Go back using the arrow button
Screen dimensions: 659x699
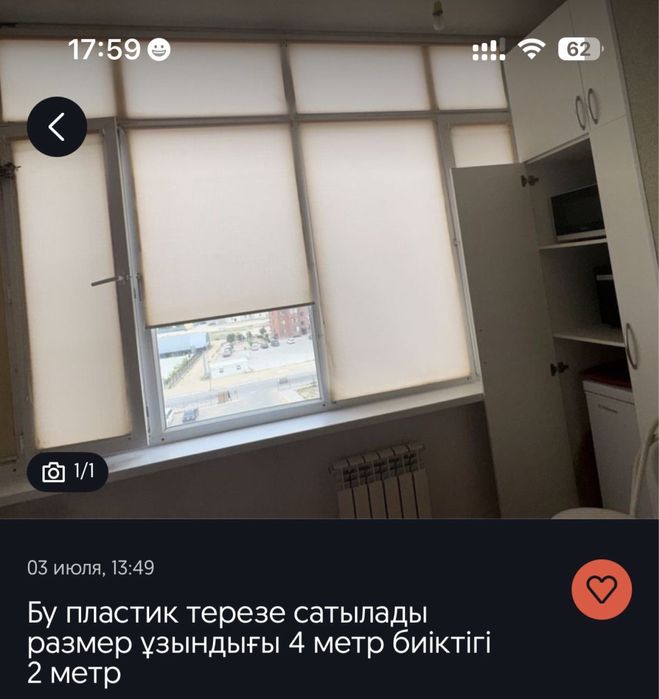57,127
